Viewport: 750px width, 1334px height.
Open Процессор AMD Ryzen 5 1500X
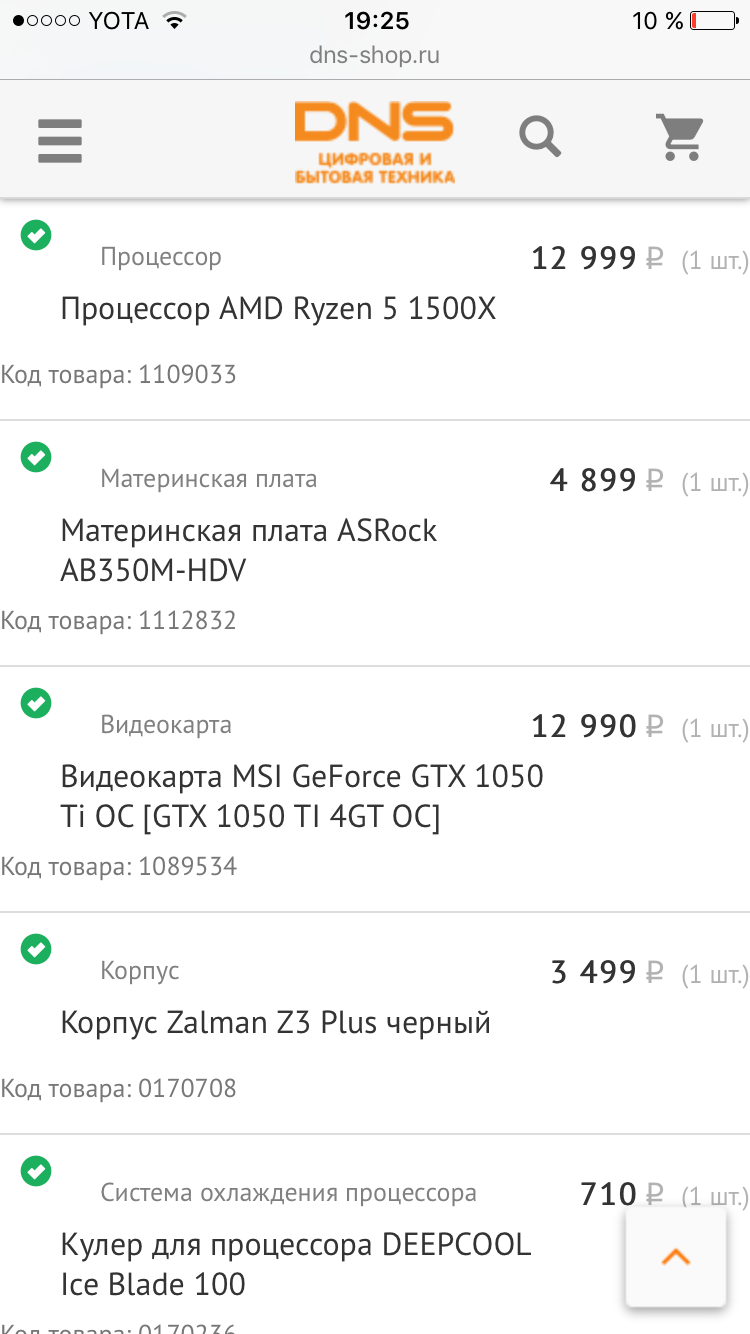278,309
